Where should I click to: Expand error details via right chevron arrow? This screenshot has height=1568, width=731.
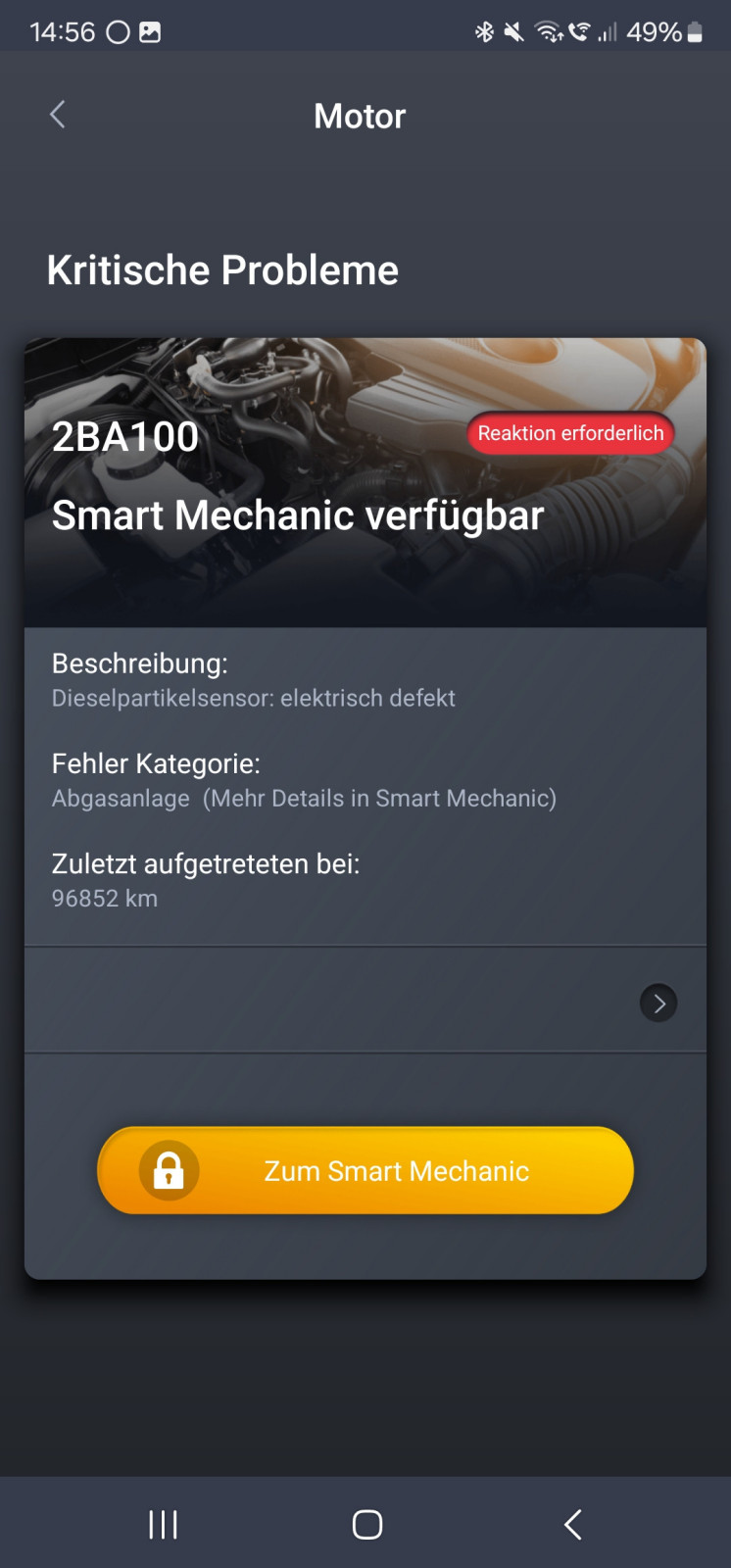[658, 1003]
